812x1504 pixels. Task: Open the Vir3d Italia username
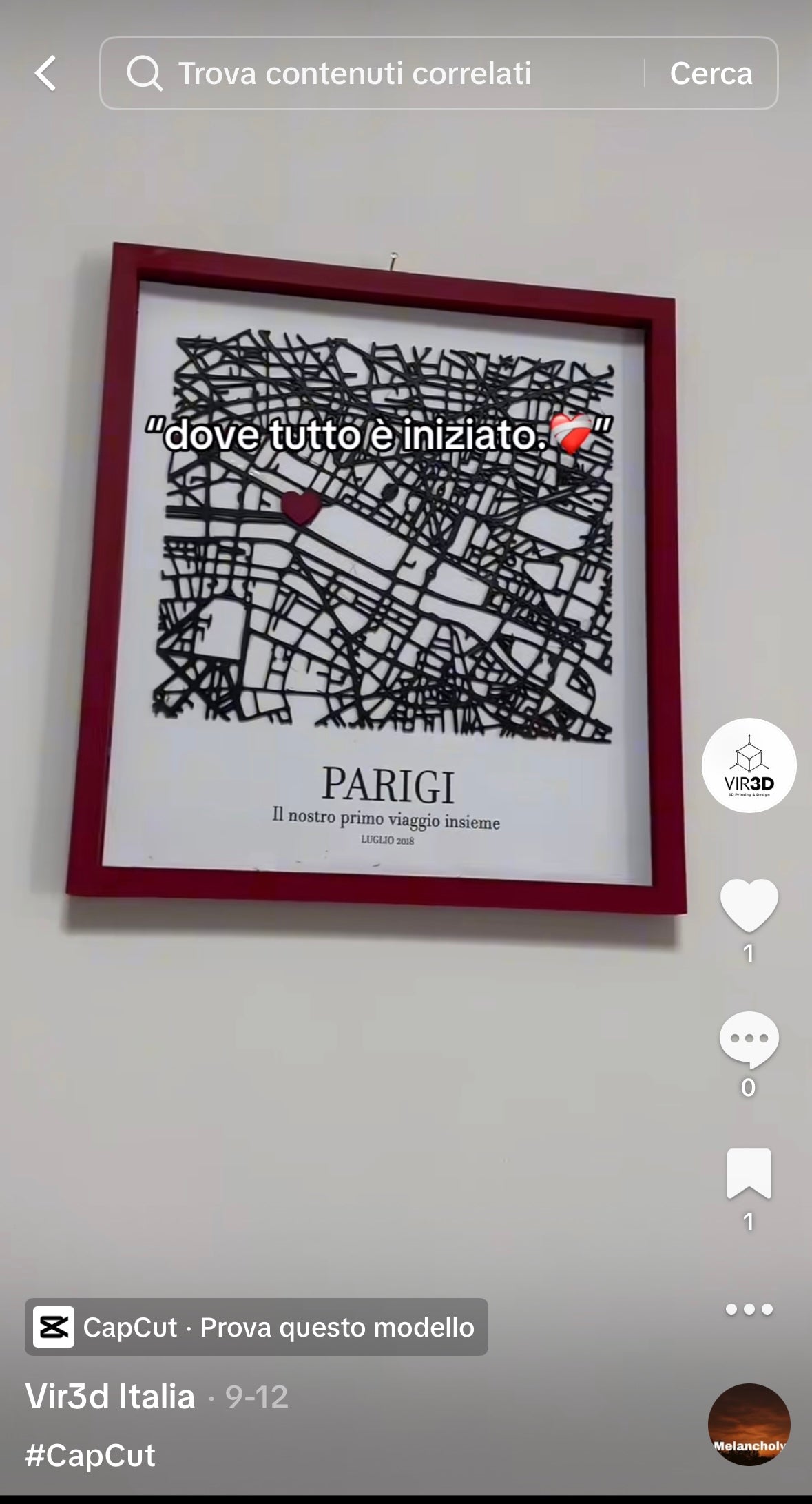(x=110, y=1397)
